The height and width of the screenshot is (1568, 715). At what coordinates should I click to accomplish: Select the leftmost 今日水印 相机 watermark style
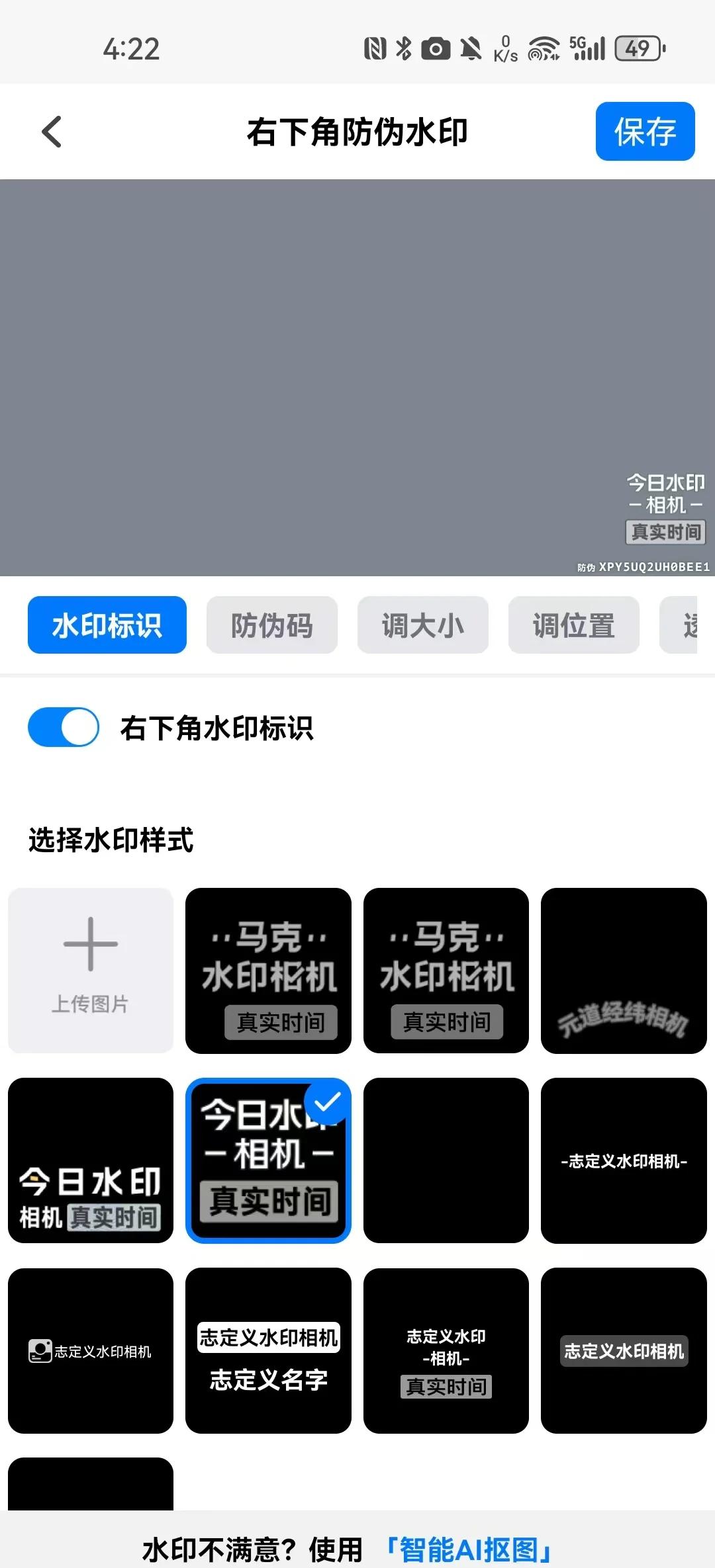tap(89, 1162)
